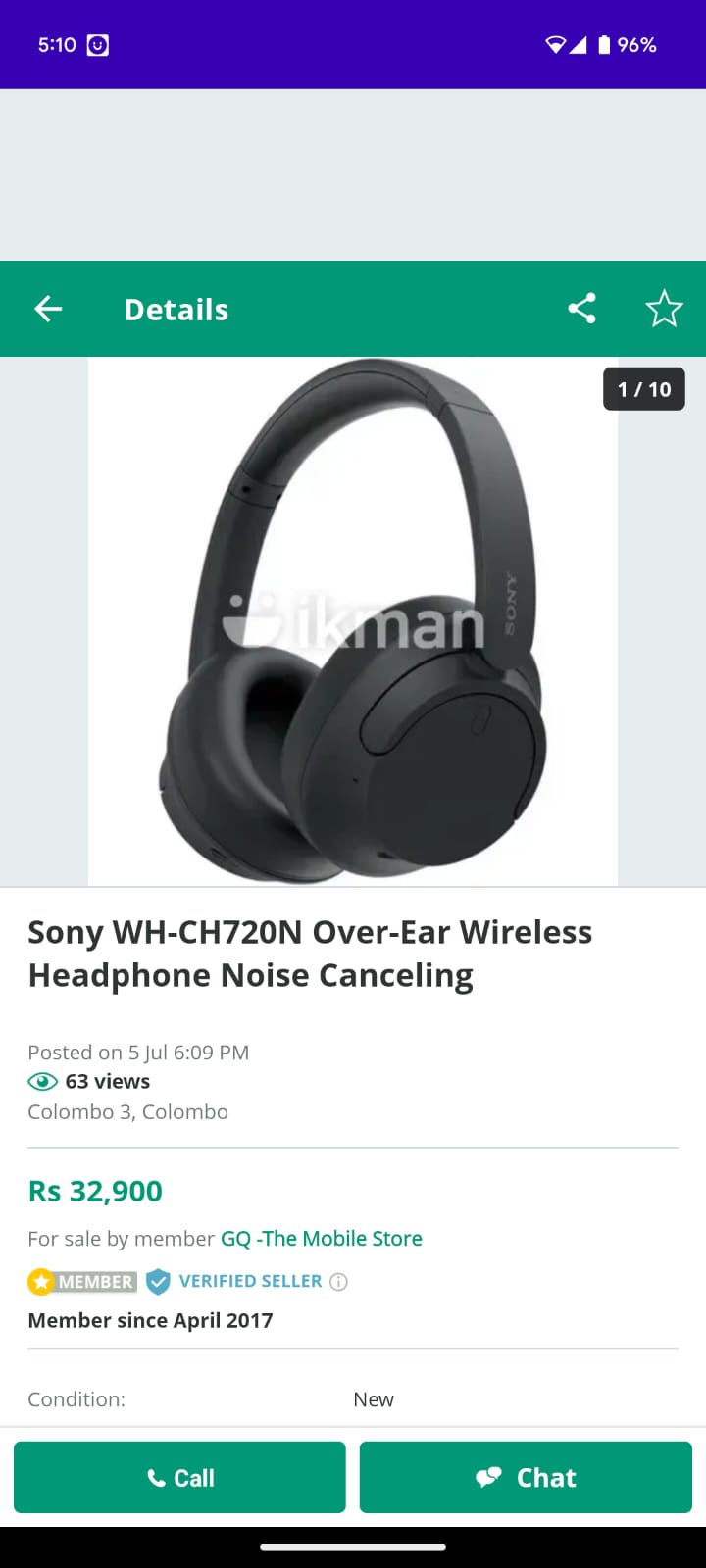Call the seller
Viewport: 706px width, 1568px height.
179,1477
